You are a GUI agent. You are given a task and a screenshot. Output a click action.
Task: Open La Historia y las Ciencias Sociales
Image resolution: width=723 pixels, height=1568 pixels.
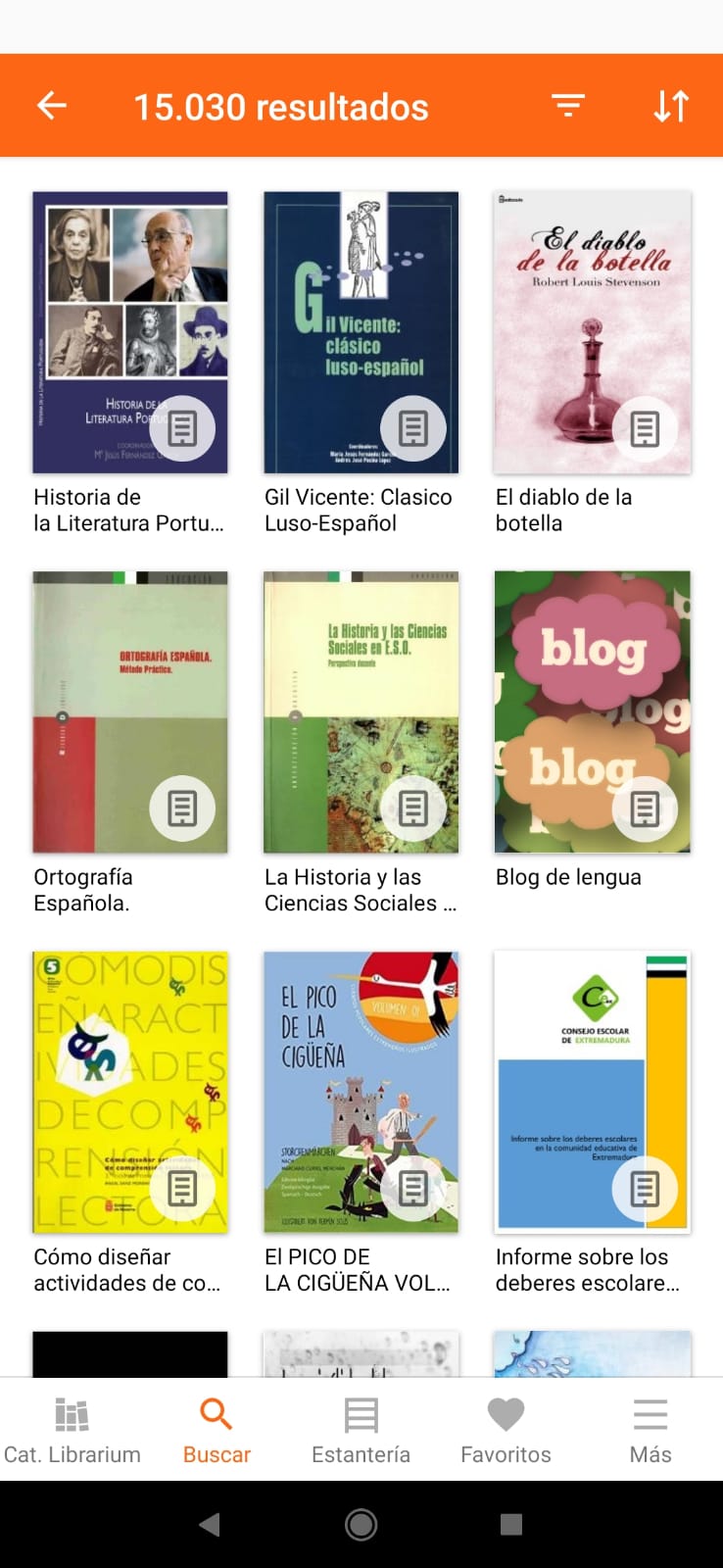[x=361, y=712]
